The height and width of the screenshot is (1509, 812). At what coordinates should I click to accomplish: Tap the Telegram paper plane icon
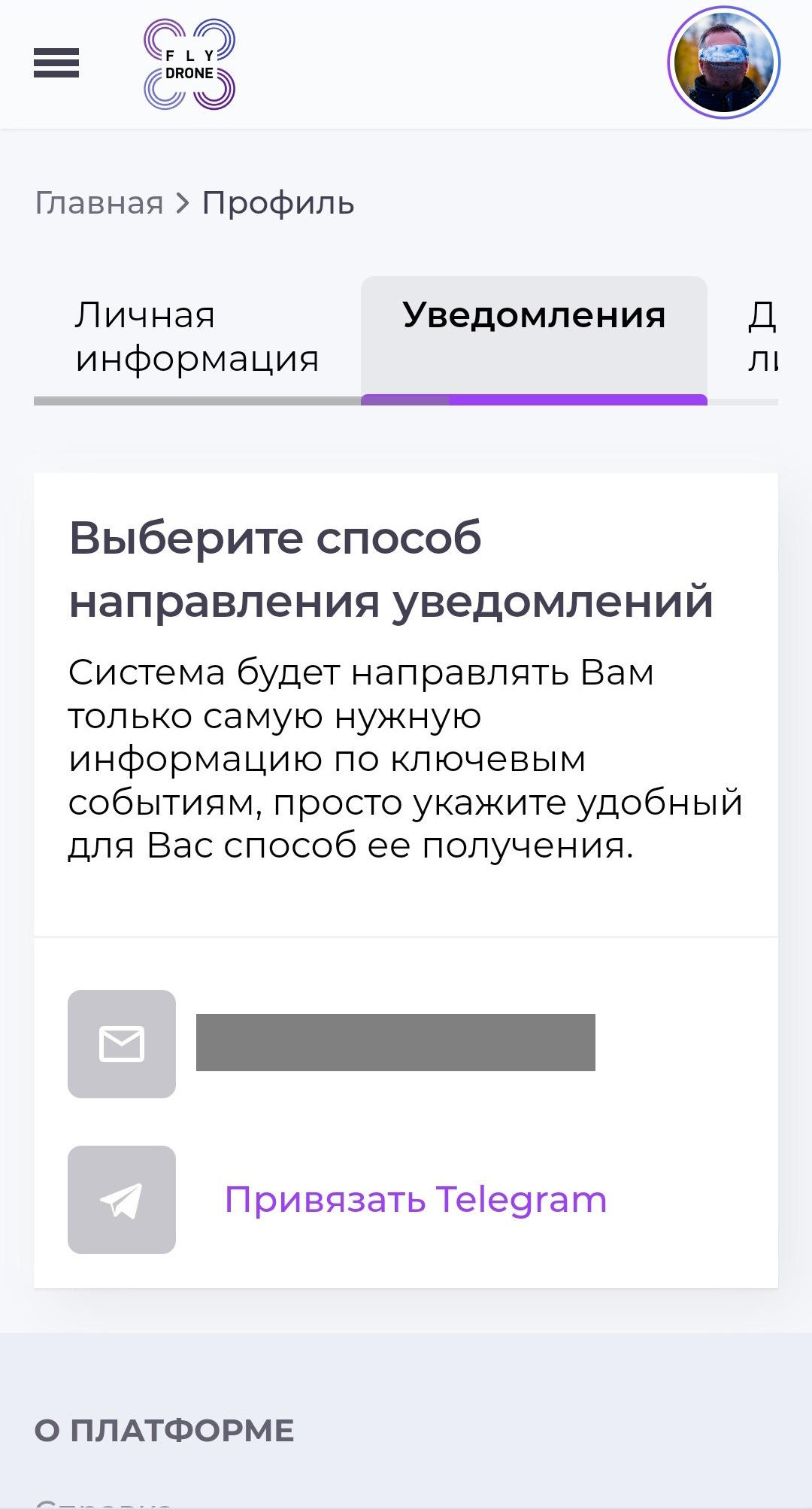point(122,1200)
